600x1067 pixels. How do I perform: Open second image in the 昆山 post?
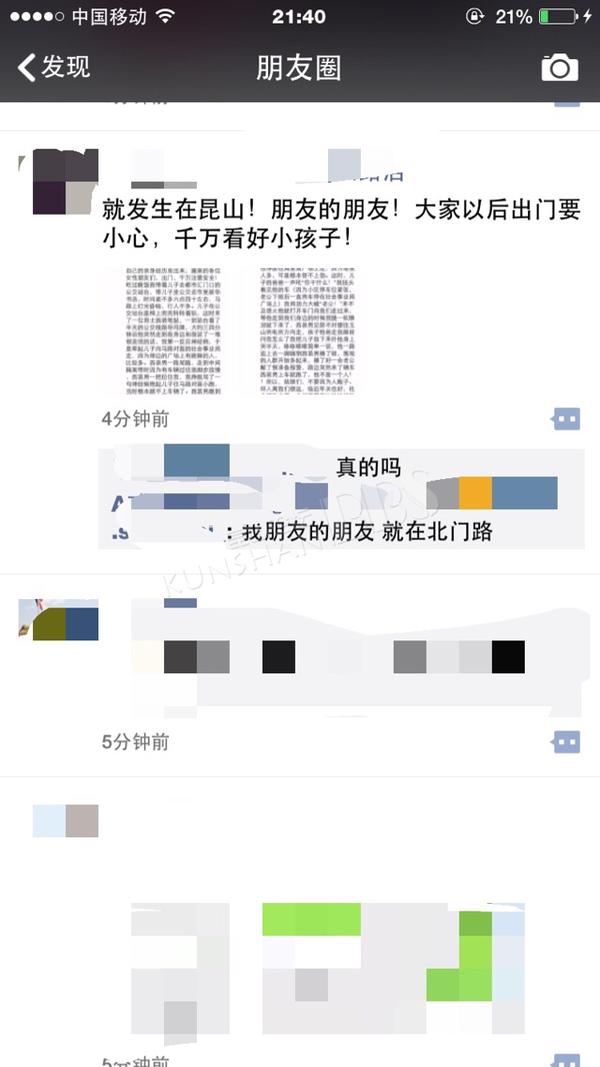(306, 330)
